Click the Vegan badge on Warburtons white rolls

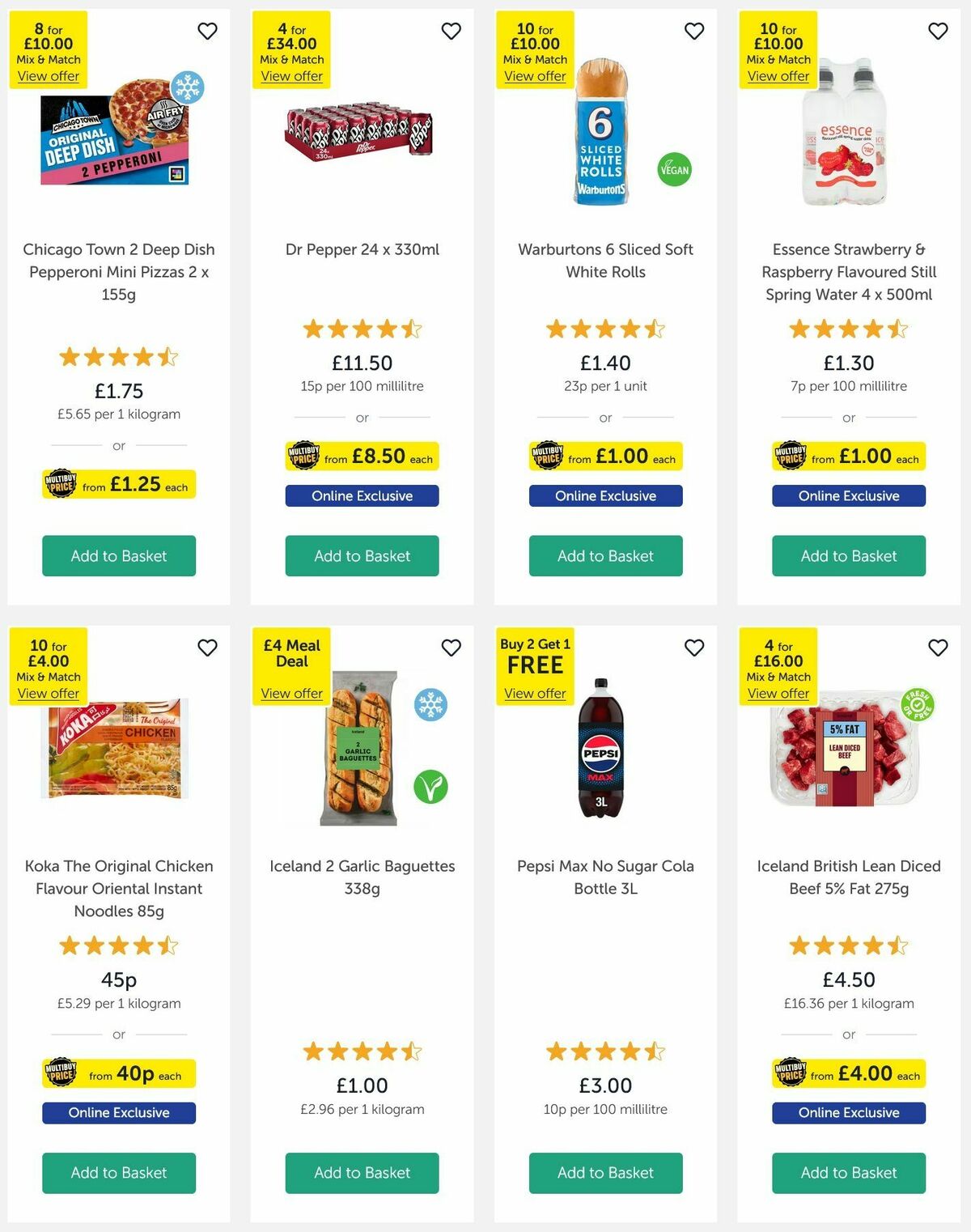coord(674,171)
